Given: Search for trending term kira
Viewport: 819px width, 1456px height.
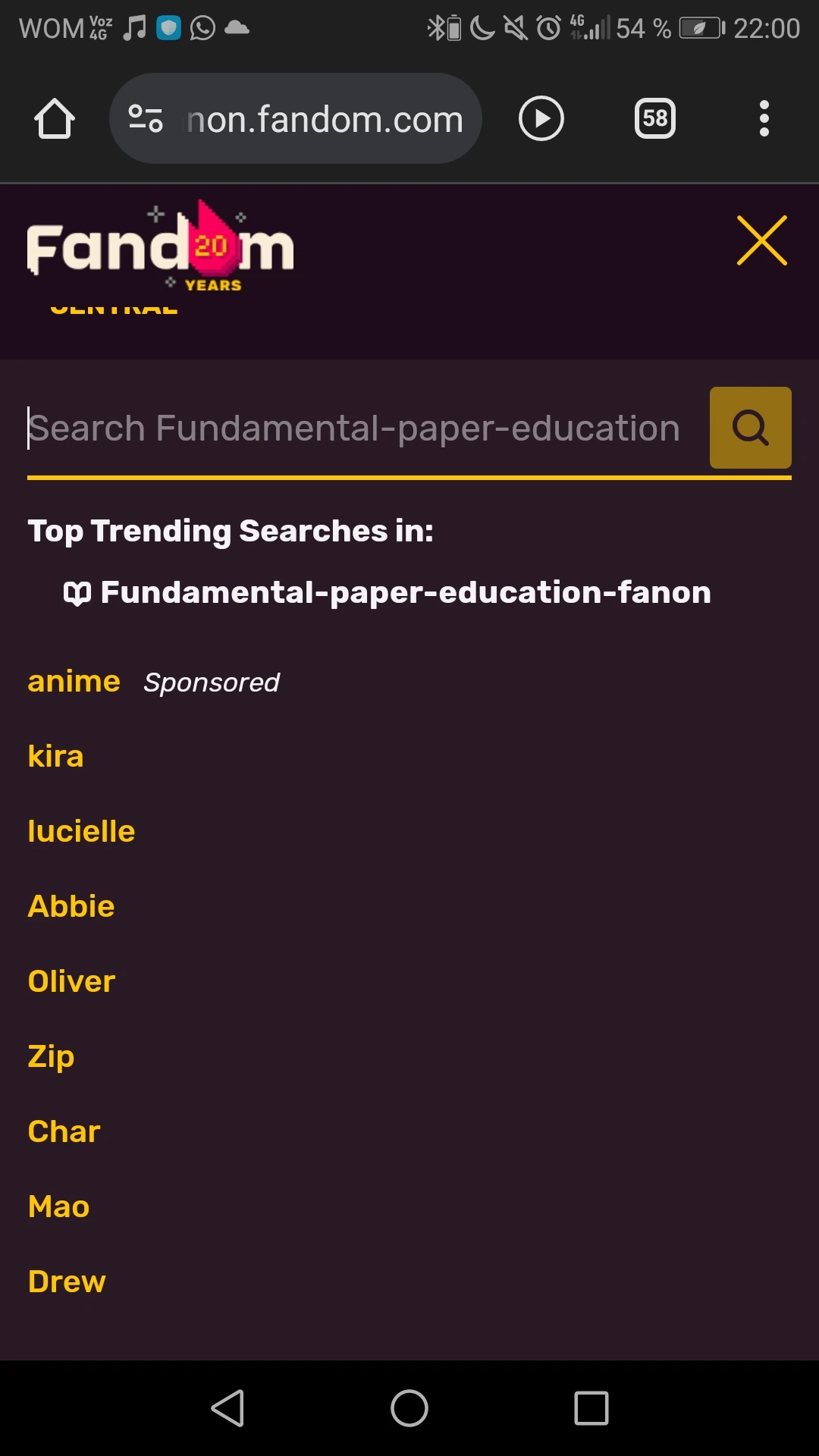Looking at the screenshot, I should (55, 756).
